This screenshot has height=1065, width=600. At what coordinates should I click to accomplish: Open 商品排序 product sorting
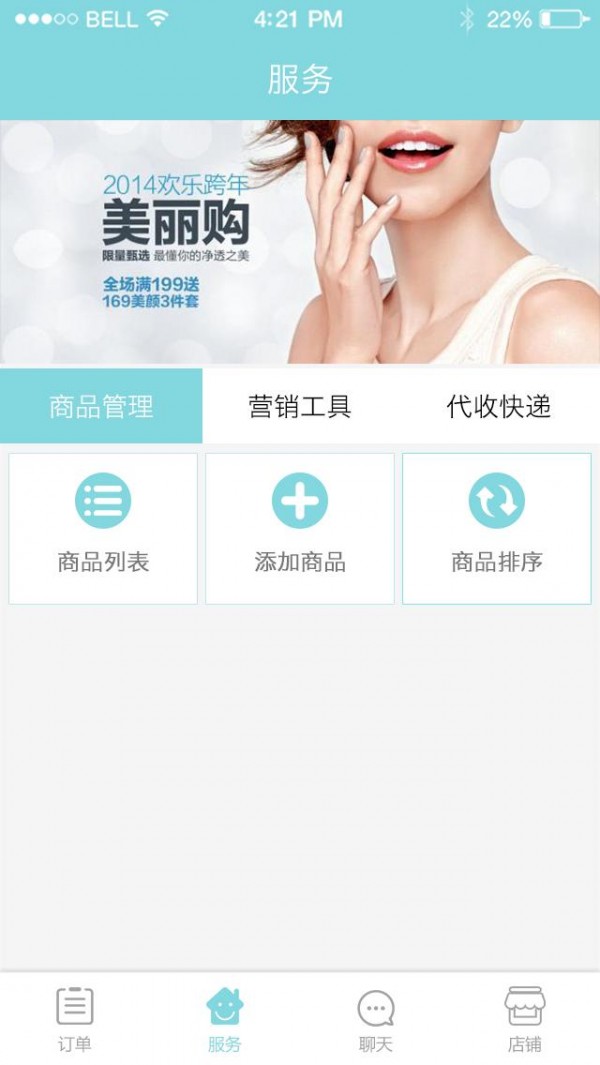tap(496, 528)
